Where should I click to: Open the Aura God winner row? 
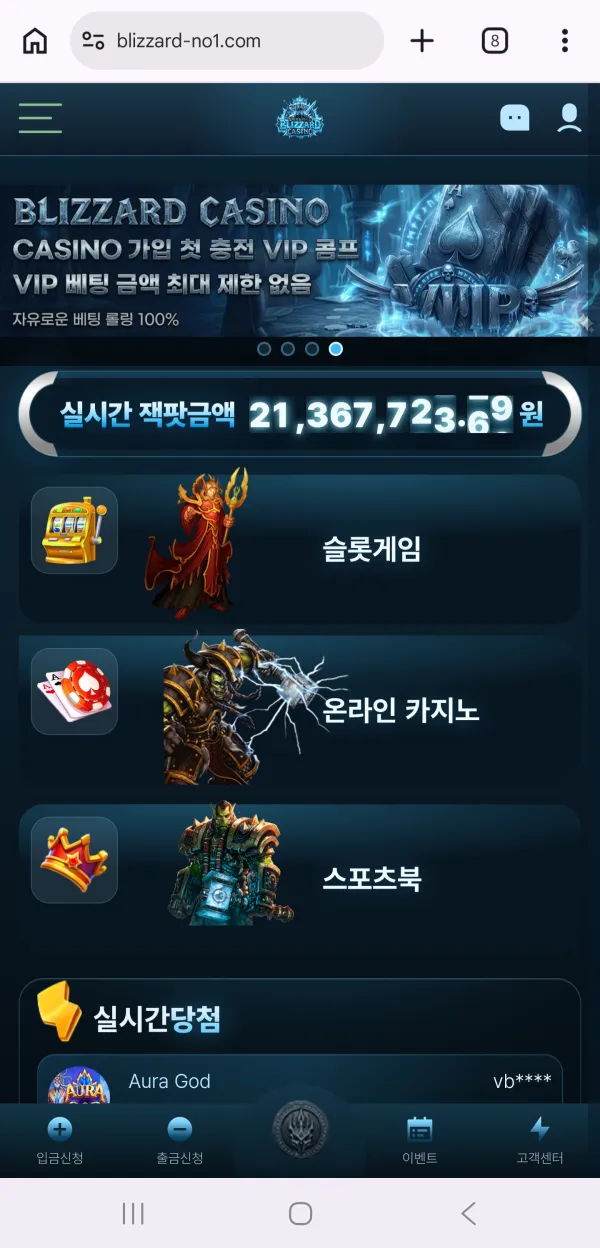(300, 1080)
